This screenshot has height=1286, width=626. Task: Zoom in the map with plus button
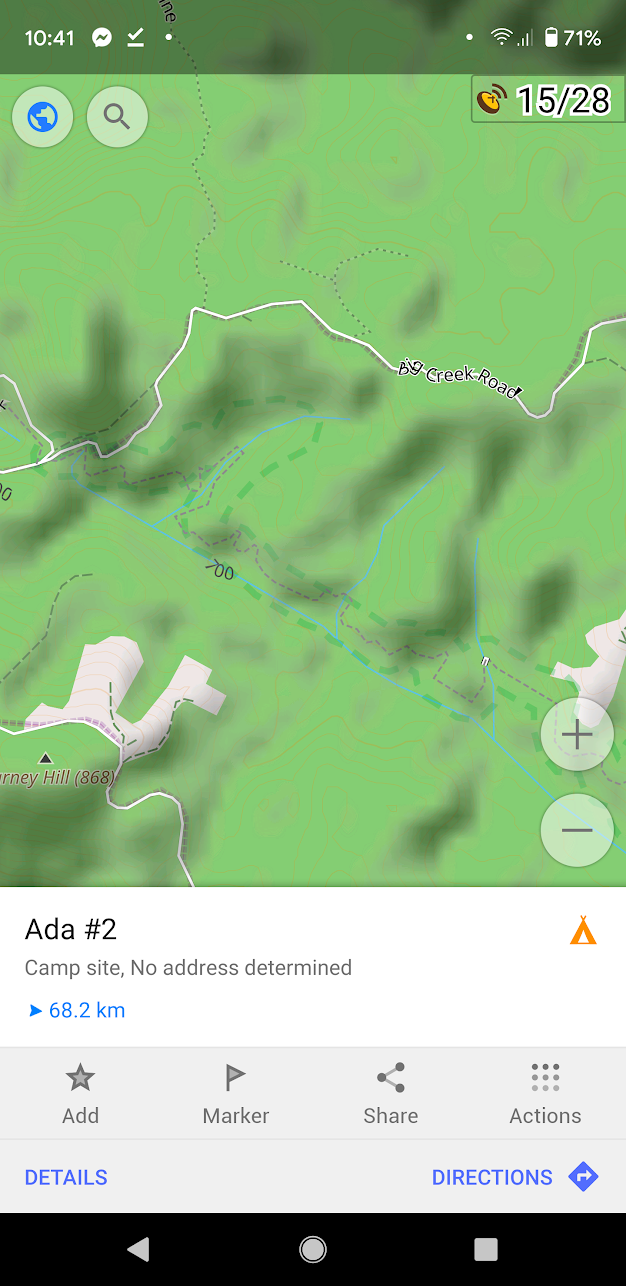577,735
